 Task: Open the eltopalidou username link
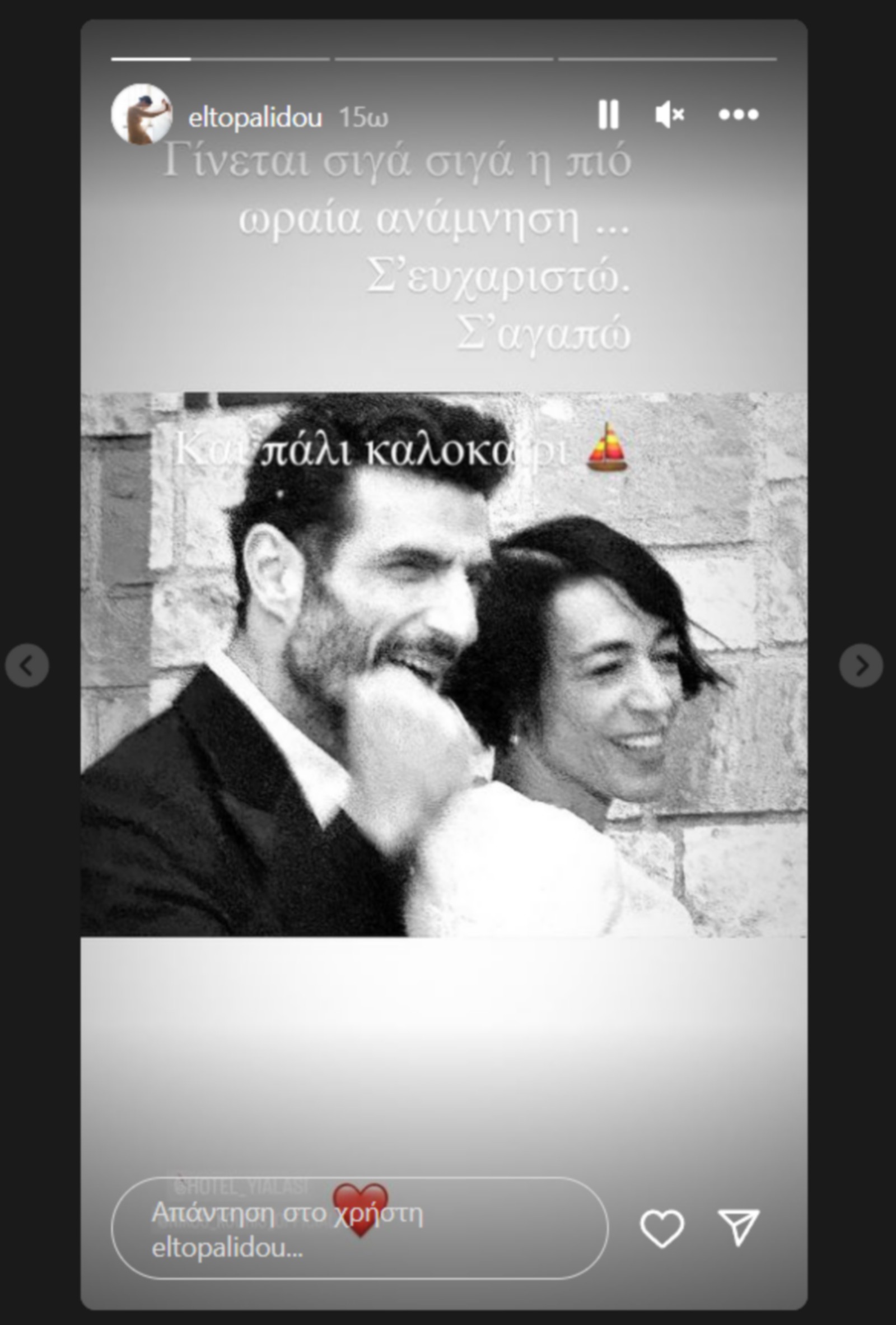pos(255,118)
